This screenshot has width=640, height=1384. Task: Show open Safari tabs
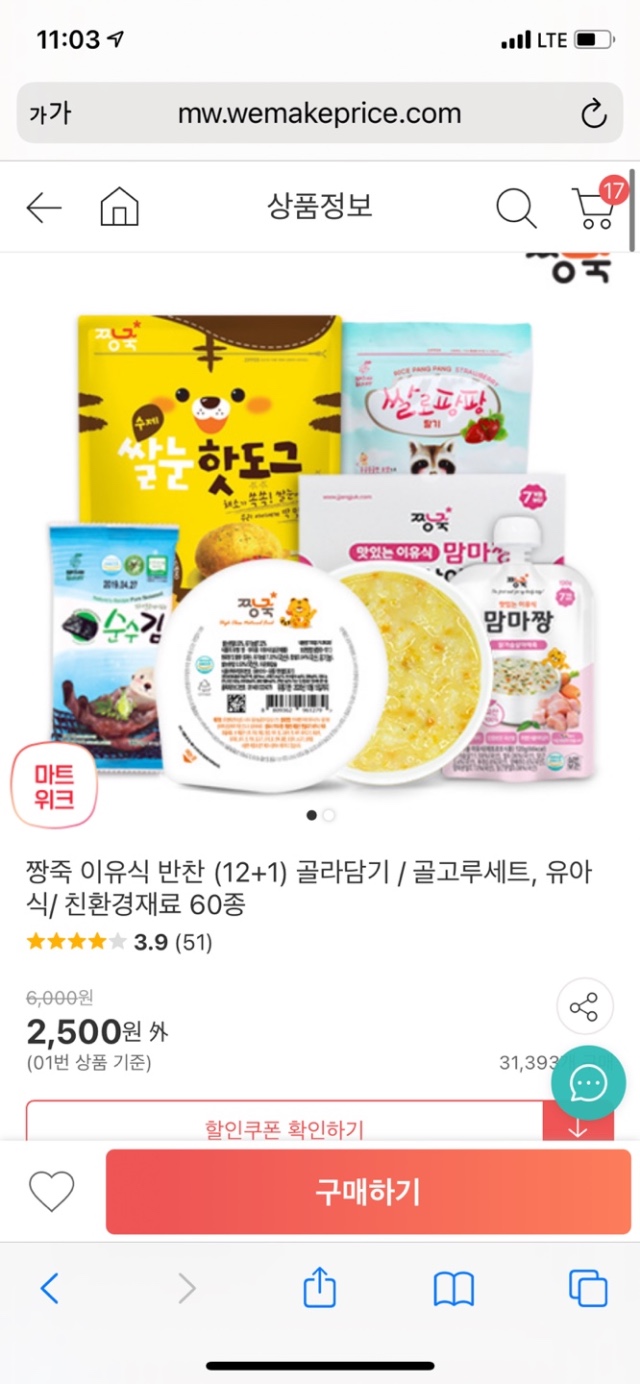tap(587, 1288)
